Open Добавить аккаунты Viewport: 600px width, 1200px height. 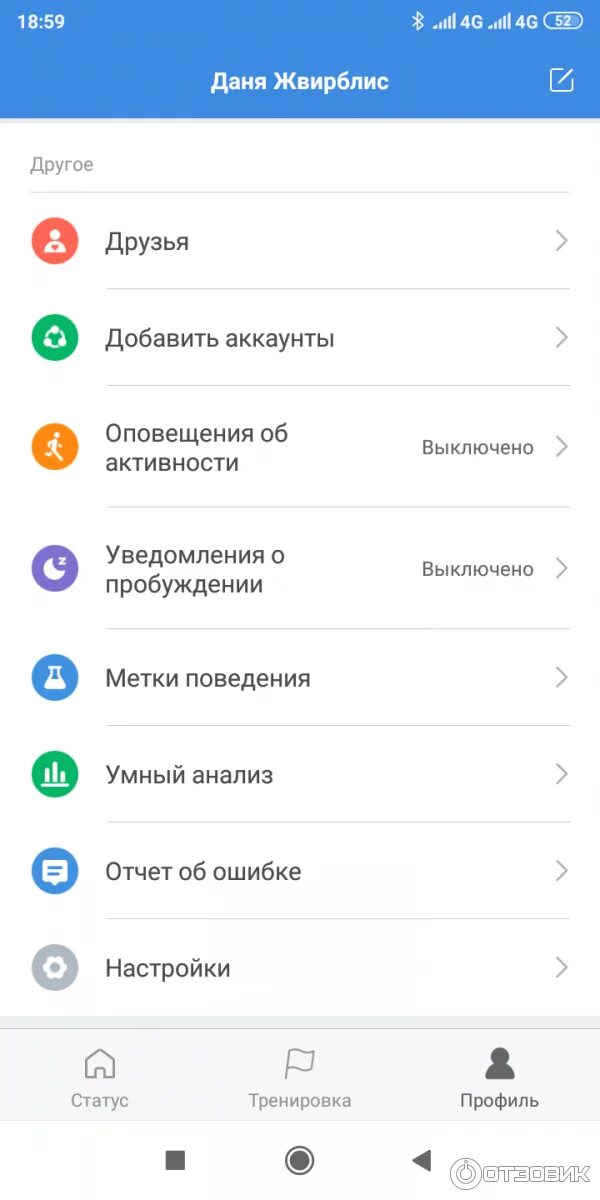point(300,338)
